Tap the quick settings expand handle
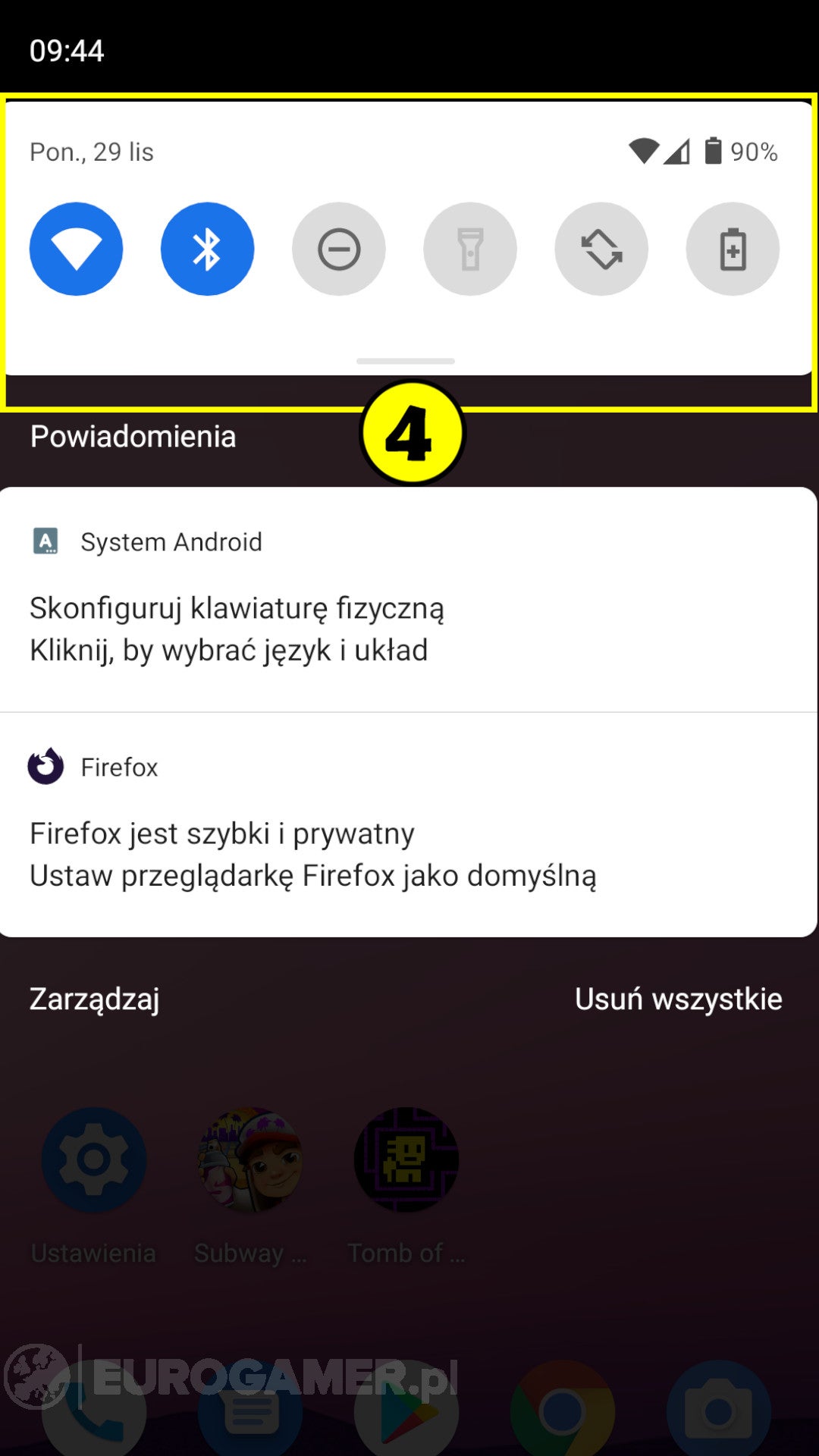 pyautogui.click(x=406, y=361)
